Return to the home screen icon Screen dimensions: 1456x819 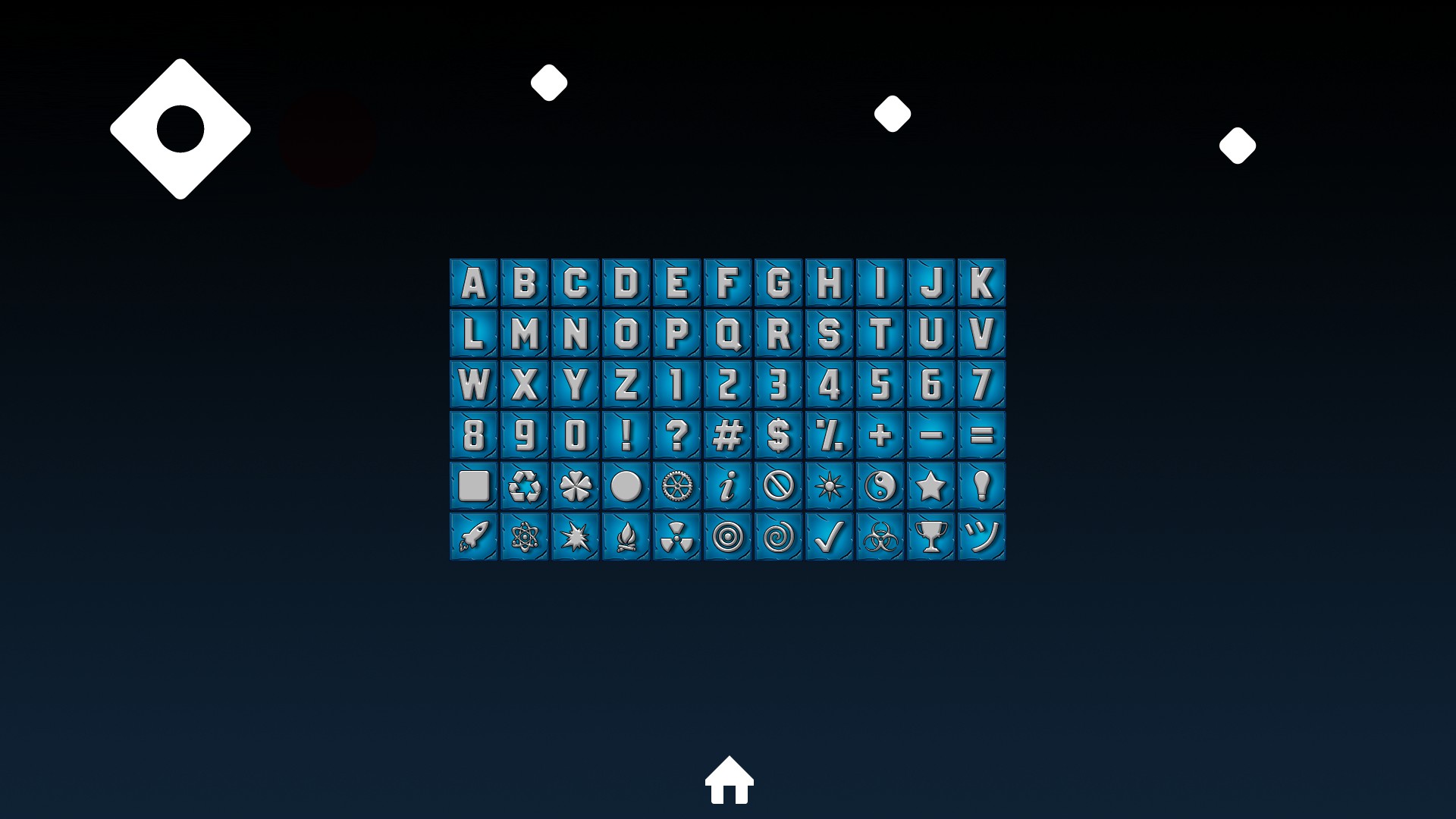(729, 780)
